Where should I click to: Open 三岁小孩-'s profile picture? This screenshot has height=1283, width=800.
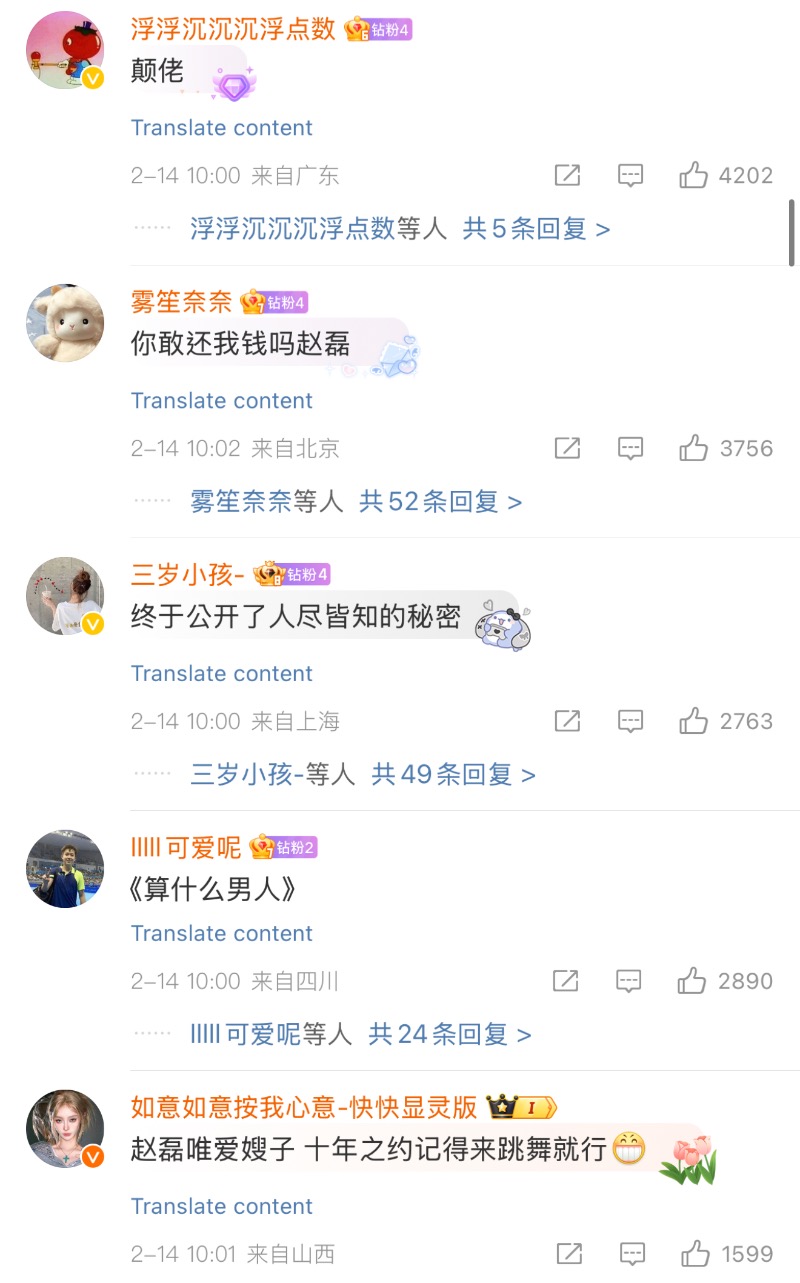65,596
